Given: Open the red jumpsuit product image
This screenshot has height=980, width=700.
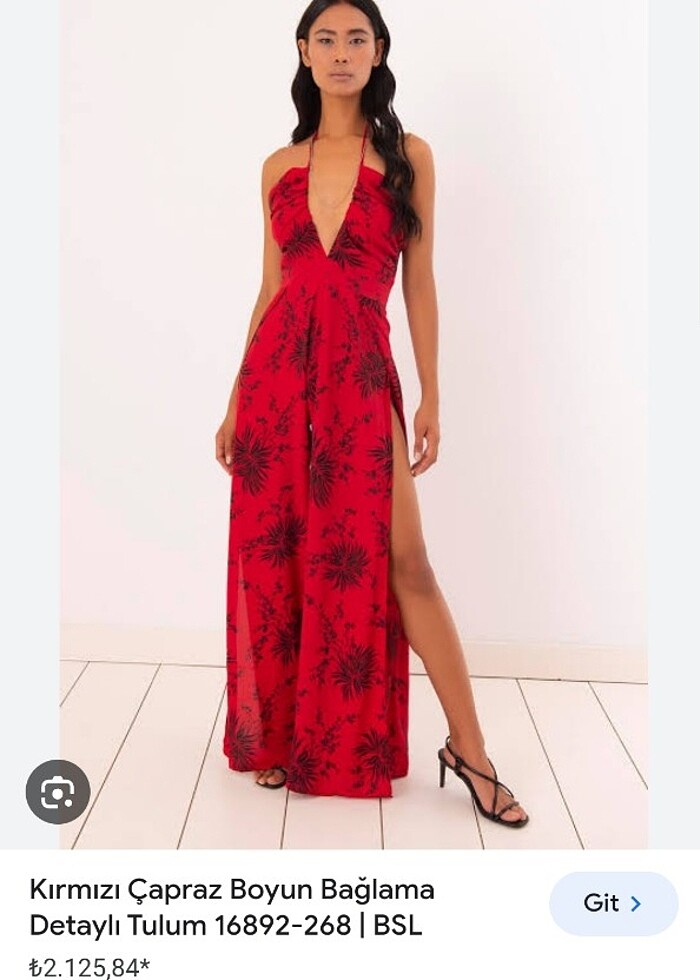Looking at the screenshot, I should (350, 420).
